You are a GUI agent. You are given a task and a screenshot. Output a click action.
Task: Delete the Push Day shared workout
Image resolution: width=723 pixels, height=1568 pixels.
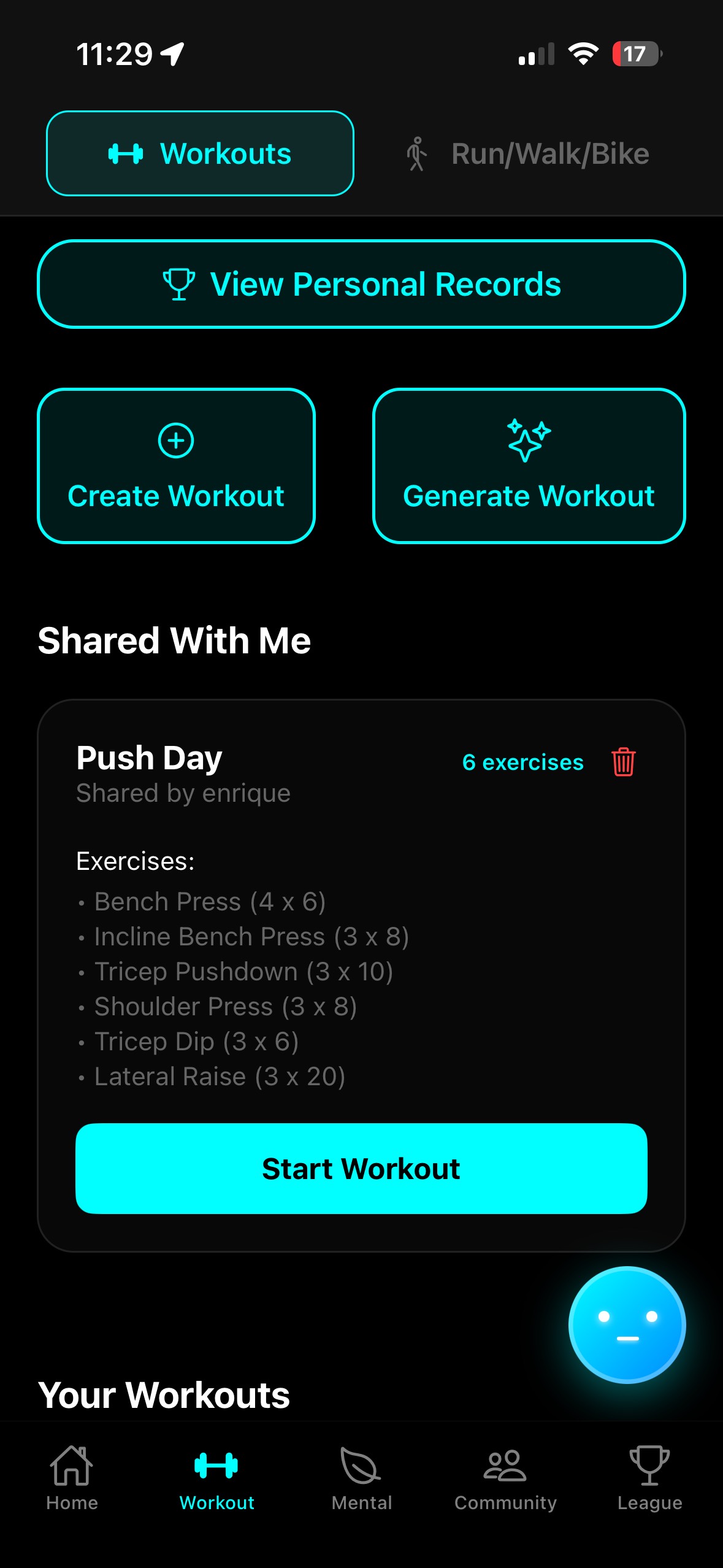pos(623,762)
